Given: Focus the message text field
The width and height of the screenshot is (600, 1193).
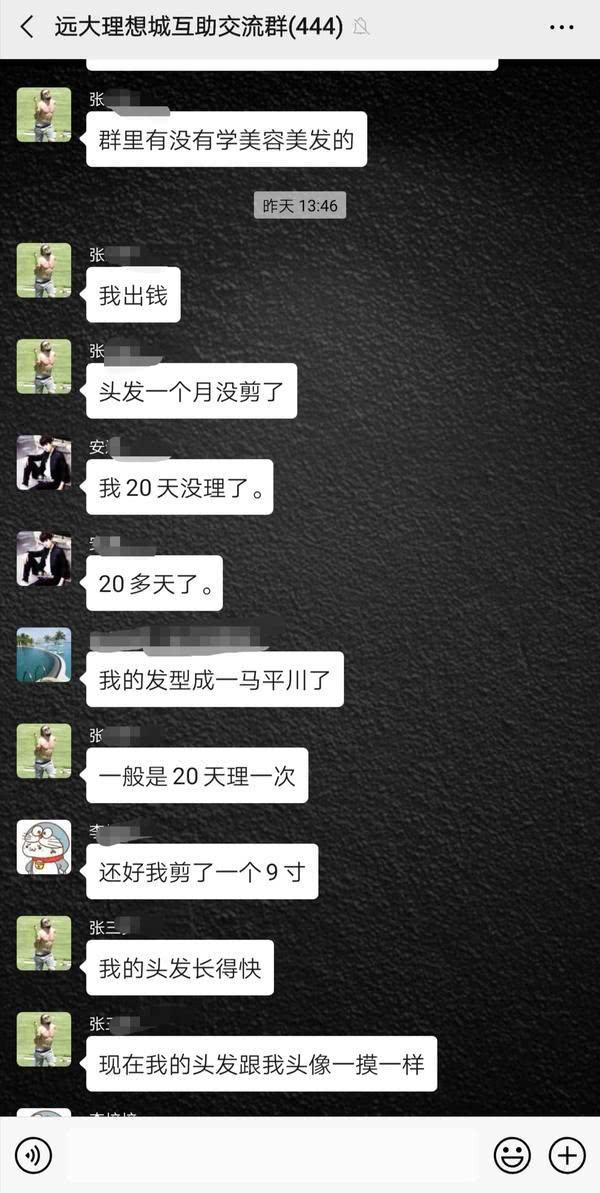Looking at the screenshot, I should (270, 1156).
